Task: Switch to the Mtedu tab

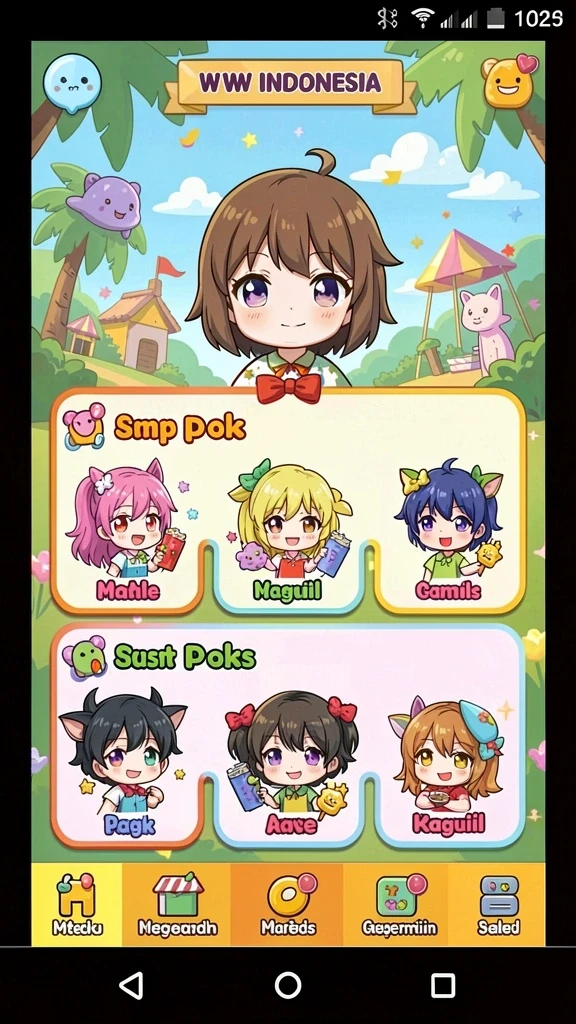Action: tap(77, 904)
